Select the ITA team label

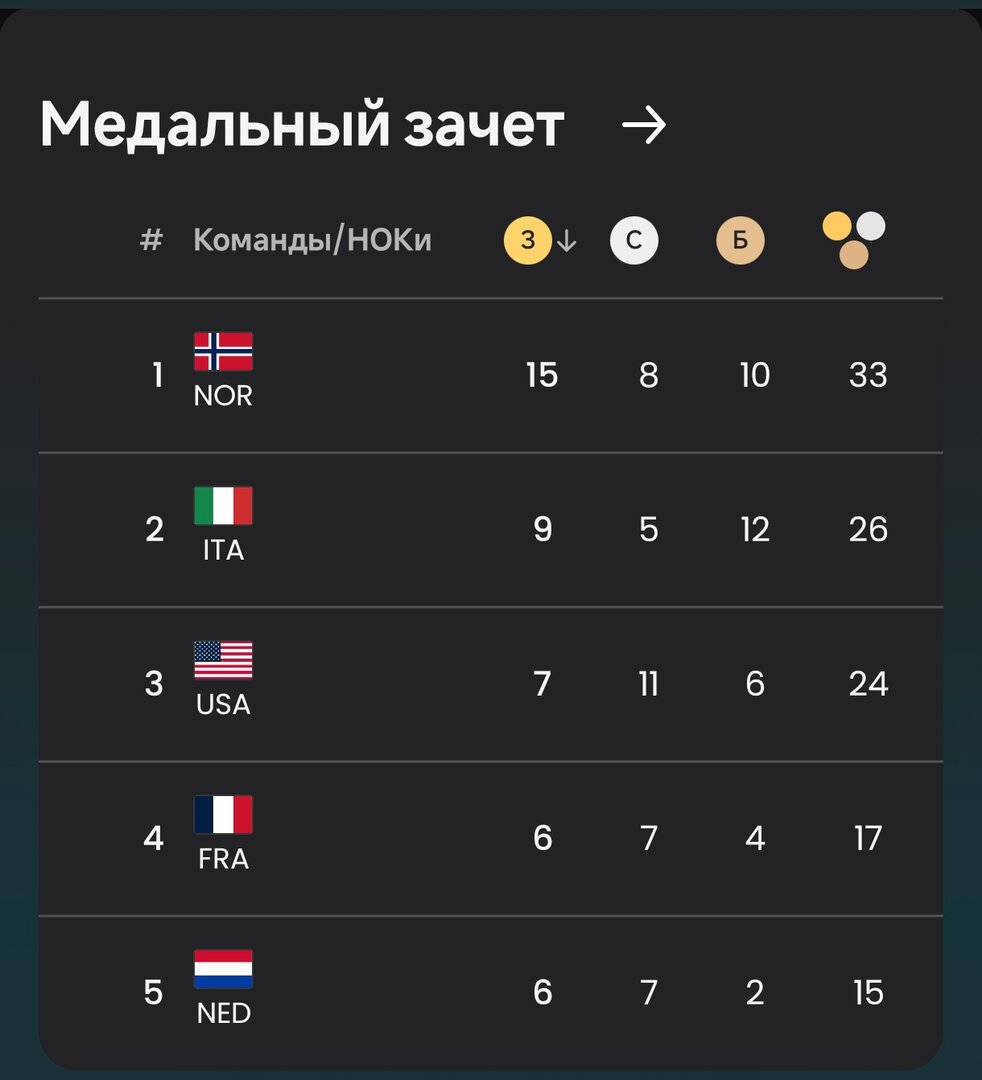222,549
